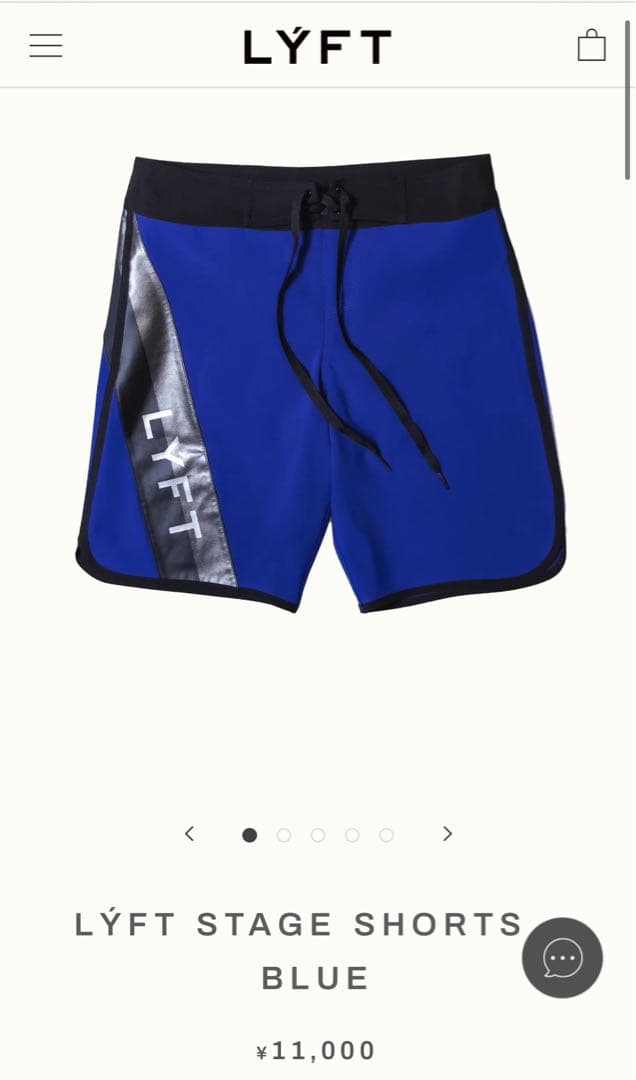Open the chat support bubble

(562, 958)
